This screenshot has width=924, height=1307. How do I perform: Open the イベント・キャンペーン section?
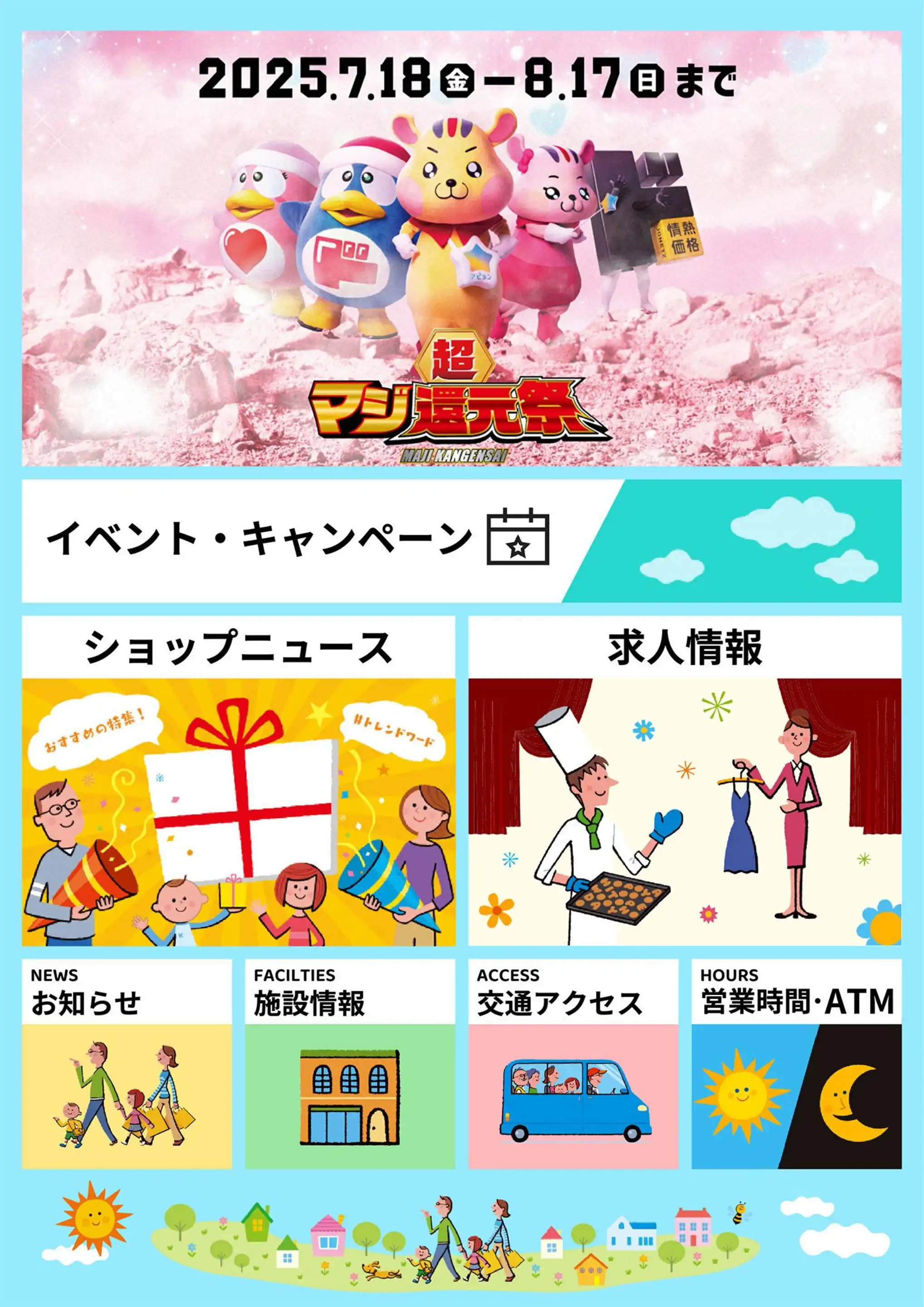click(x=461, y=540)
